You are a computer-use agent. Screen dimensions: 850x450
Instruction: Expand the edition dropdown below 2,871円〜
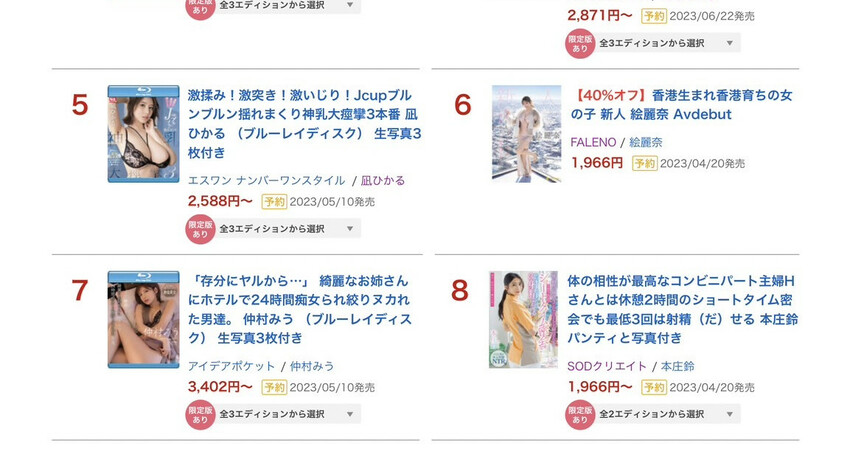coord(668,43)
